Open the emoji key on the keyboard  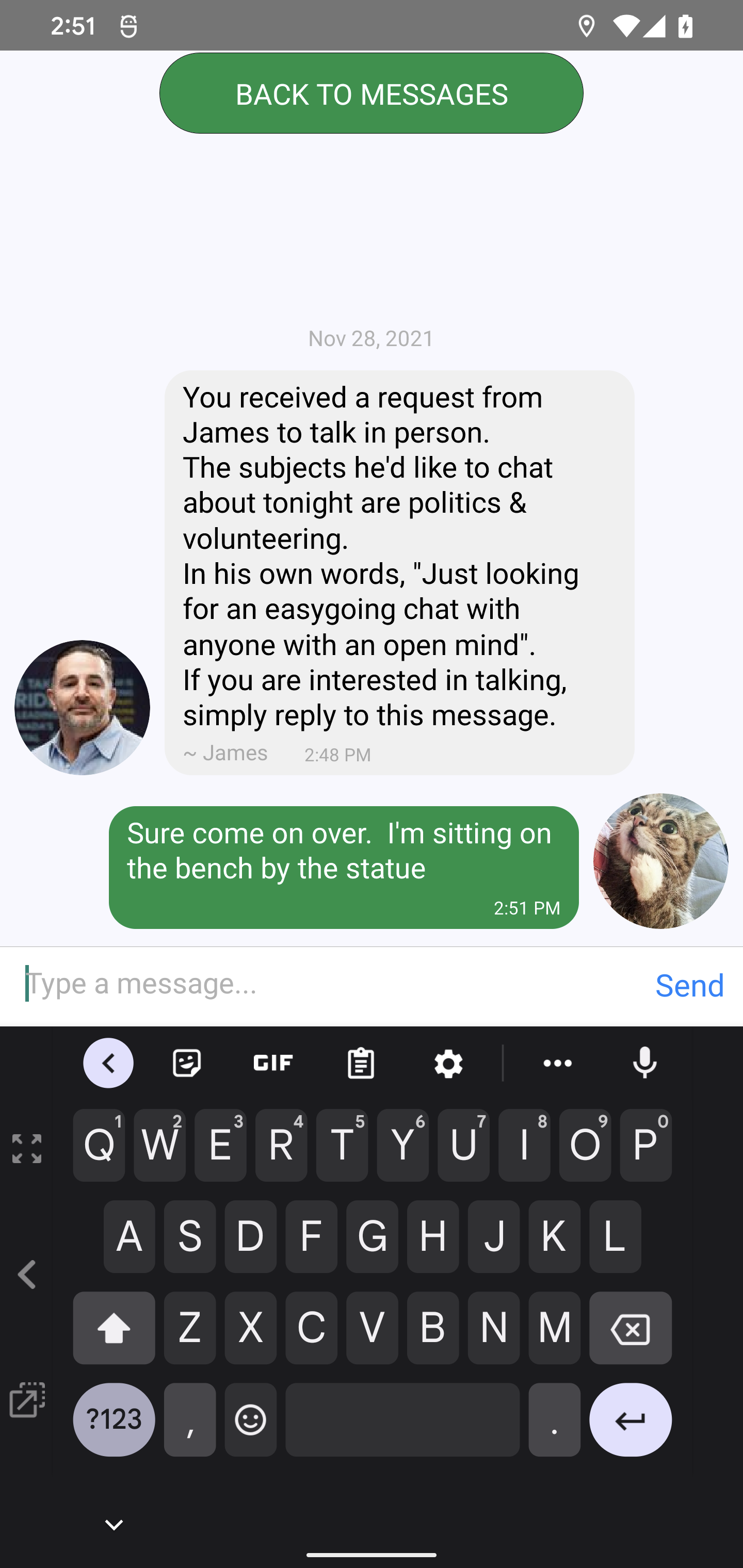point(250,1419)
